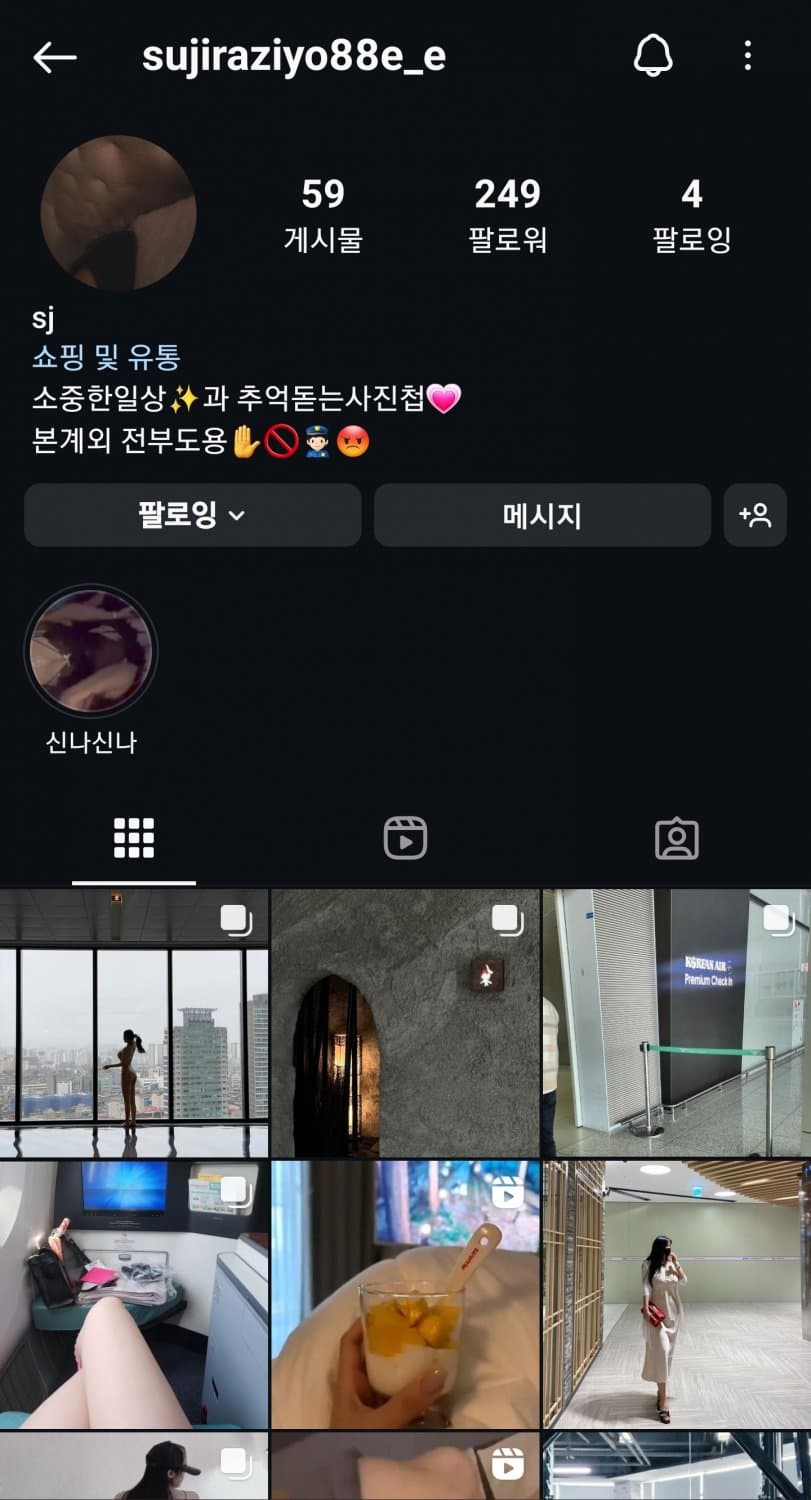Select the tagged photos icon
The height and width of the screenshot is (1500, 811).
676,840
